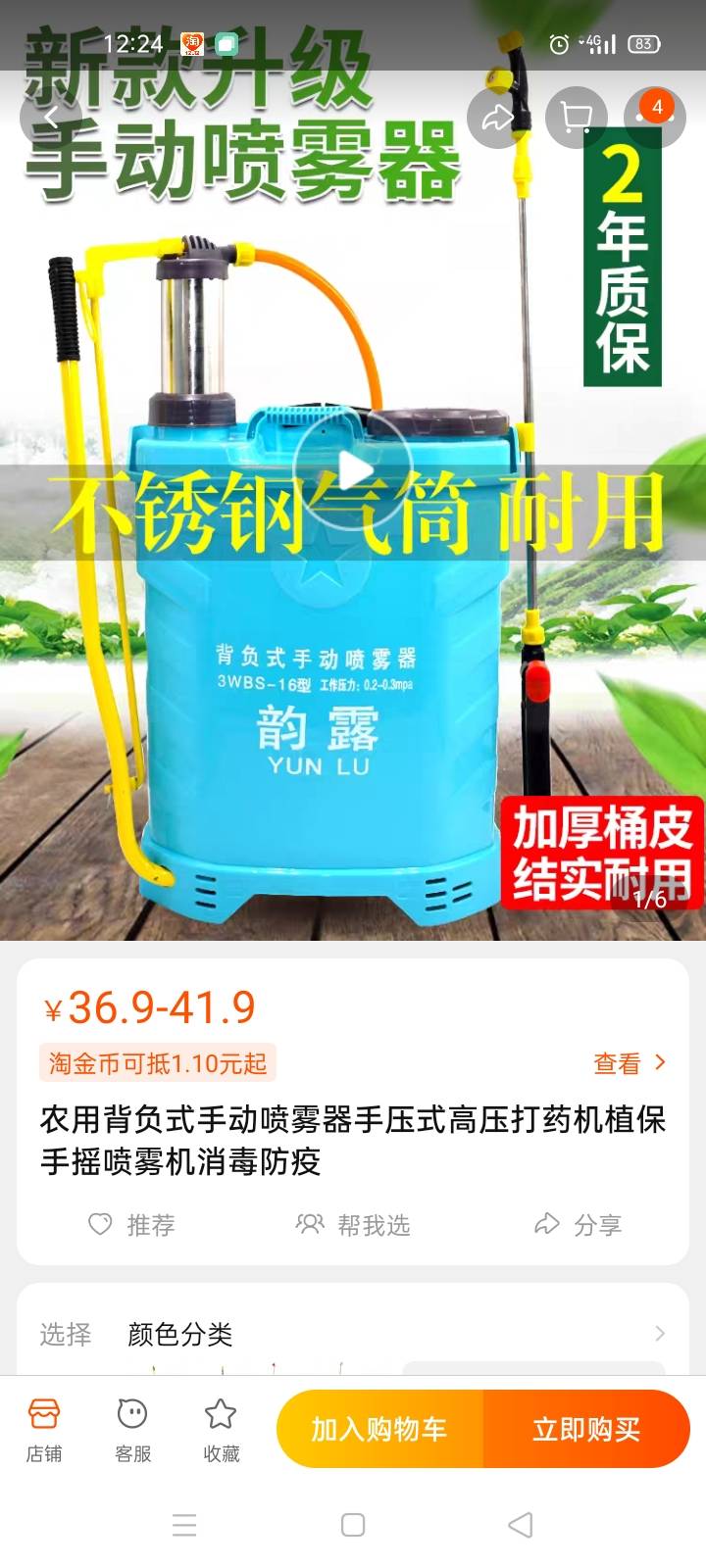Viewport: 706px width, 1568px height.
Task: Contact 客服 customer service
Action: click(x=132, y=1430)
